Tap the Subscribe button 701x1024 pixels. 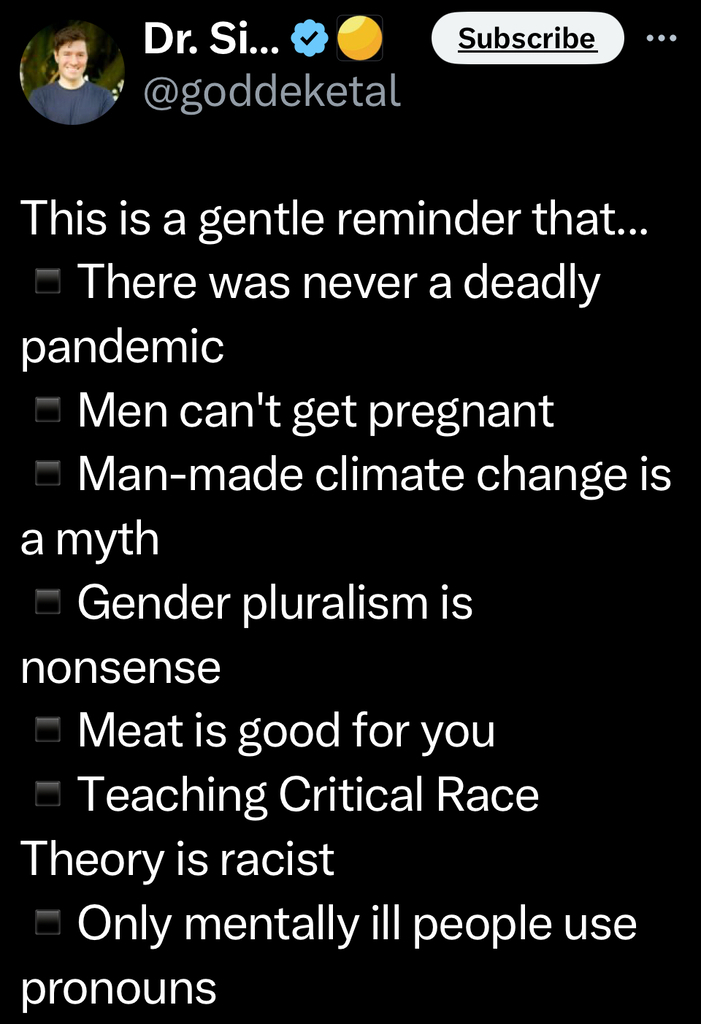tap(526, 39)
